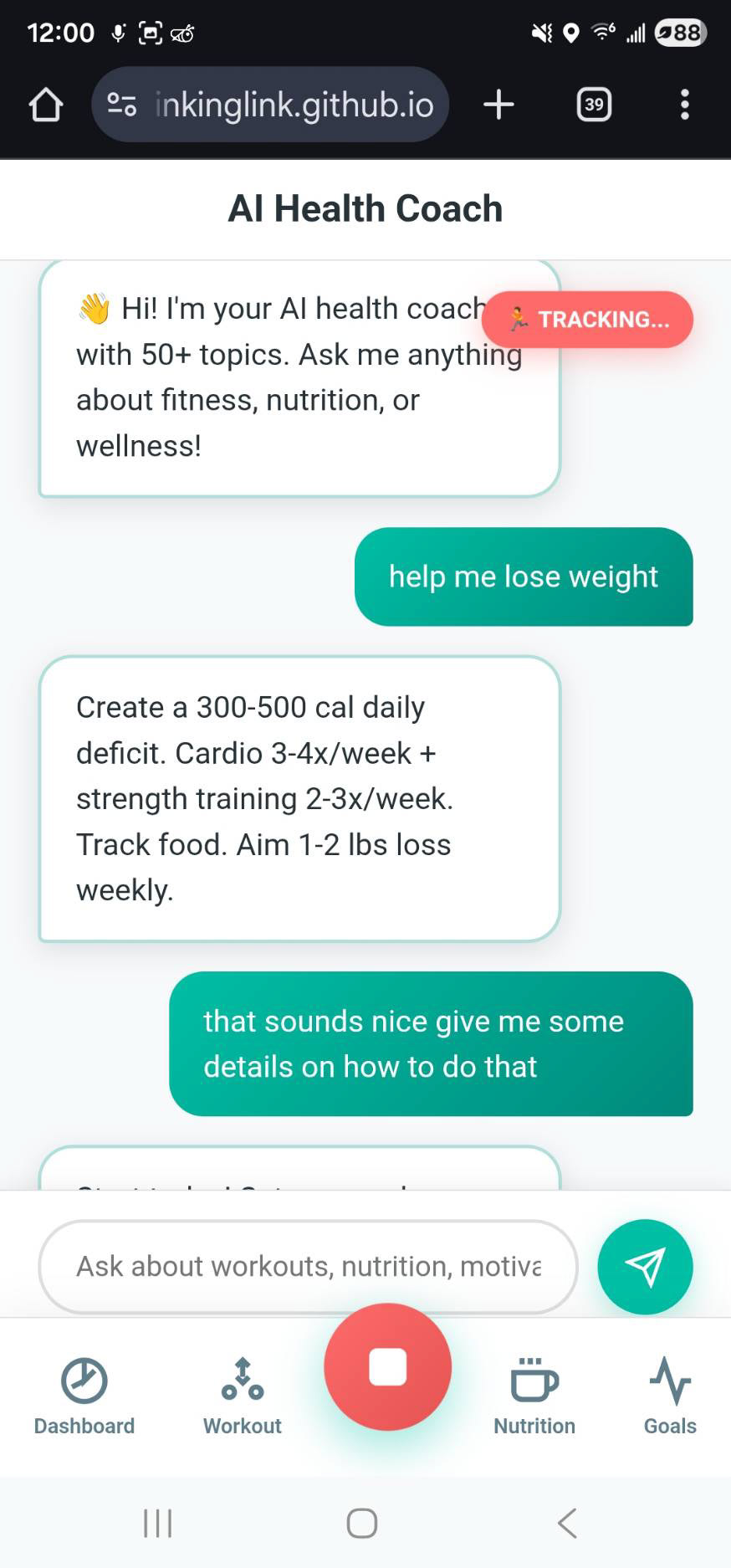View the 39 open tabs

(594, 105)
